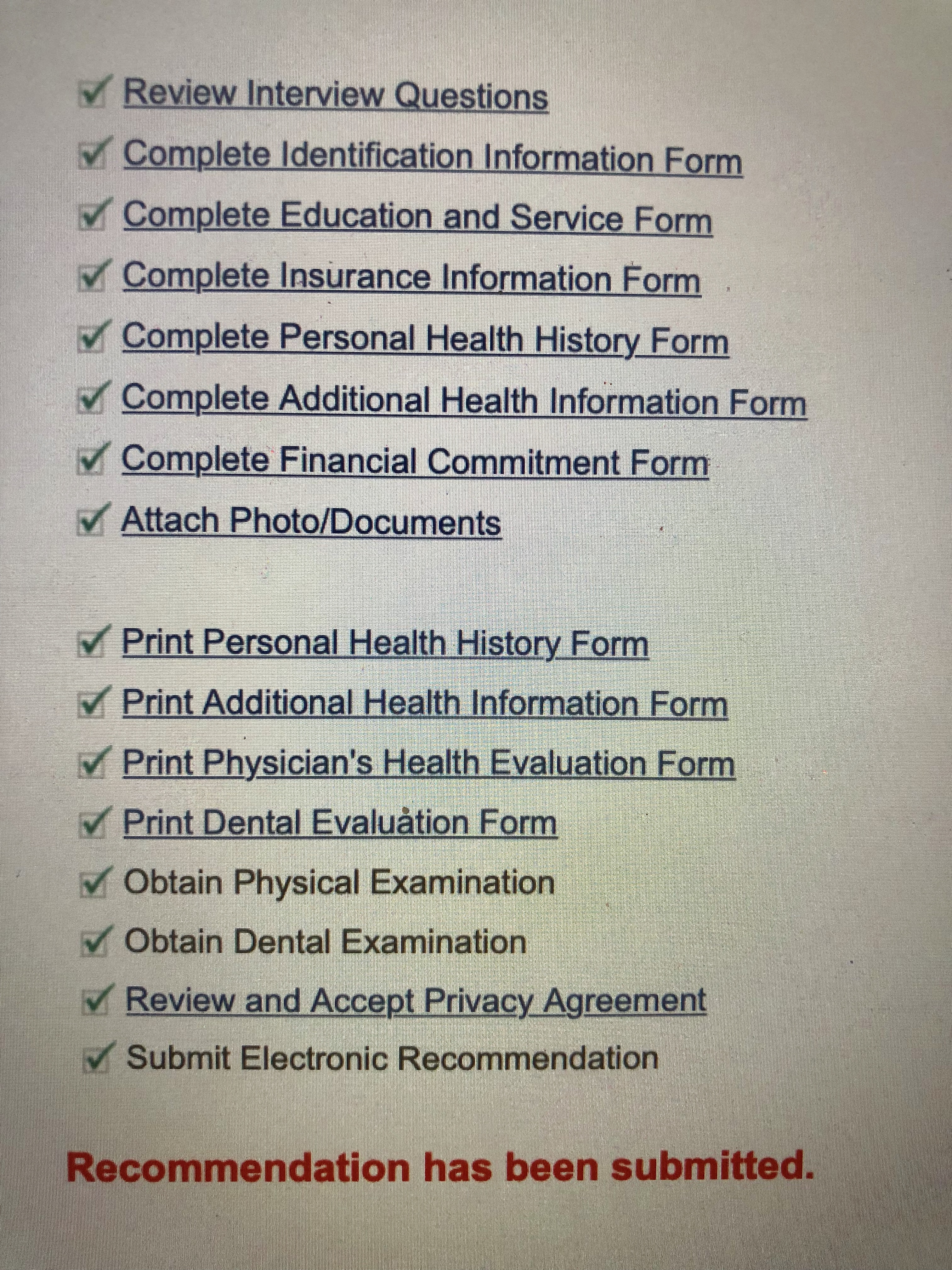
Task: Open Print Additional Health Information Form
Action: 425,704
